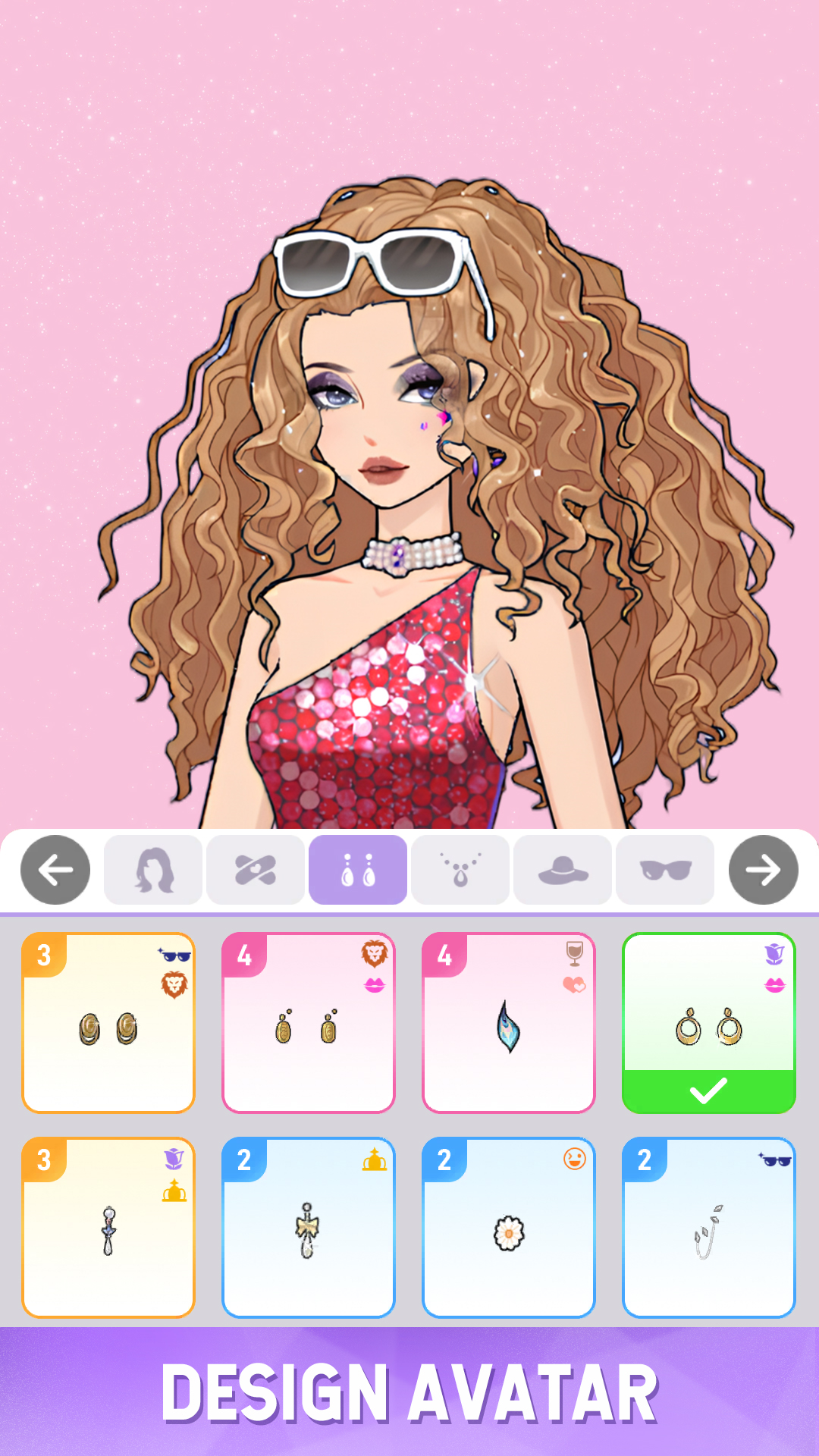
Task: Open the hairstyles category
Action: pos(153,870)
